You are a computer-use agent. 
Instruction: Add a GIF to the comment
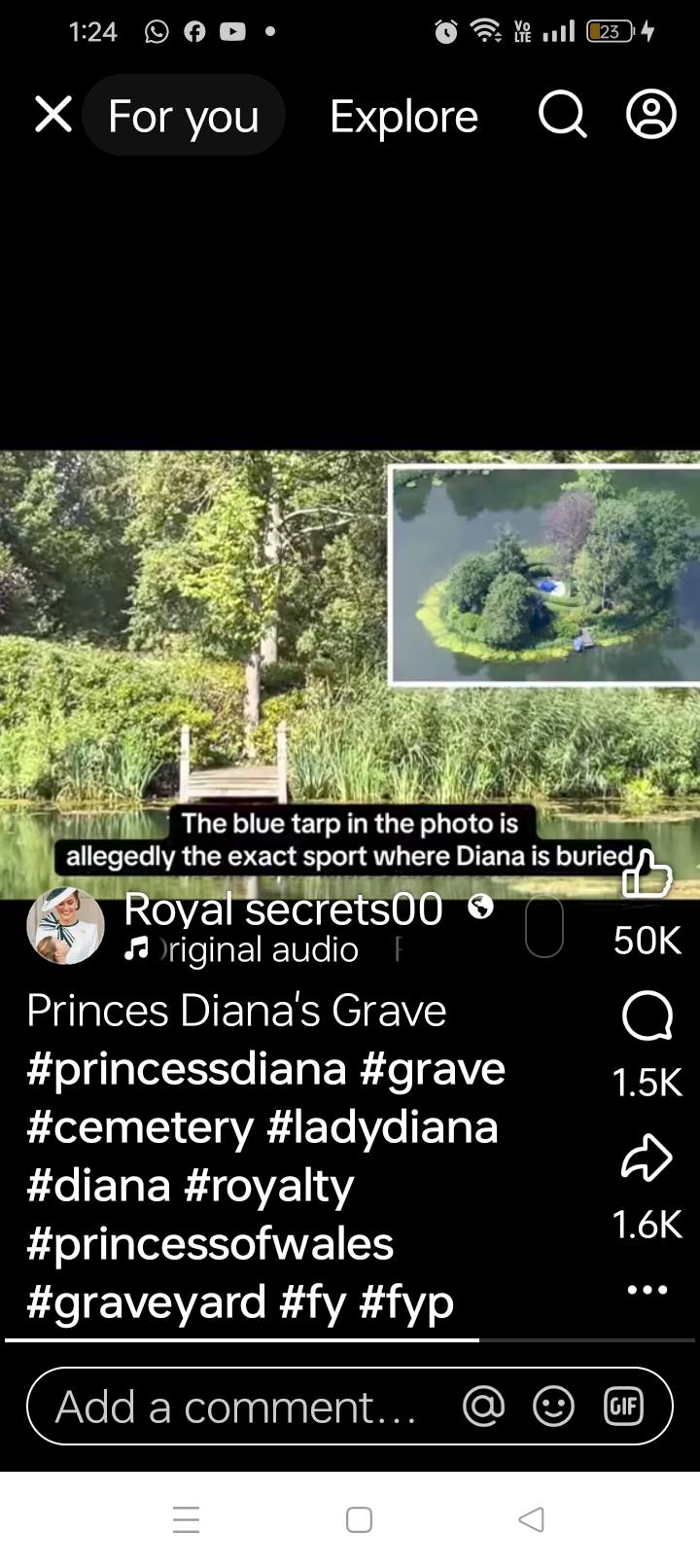pos(623,1407)
